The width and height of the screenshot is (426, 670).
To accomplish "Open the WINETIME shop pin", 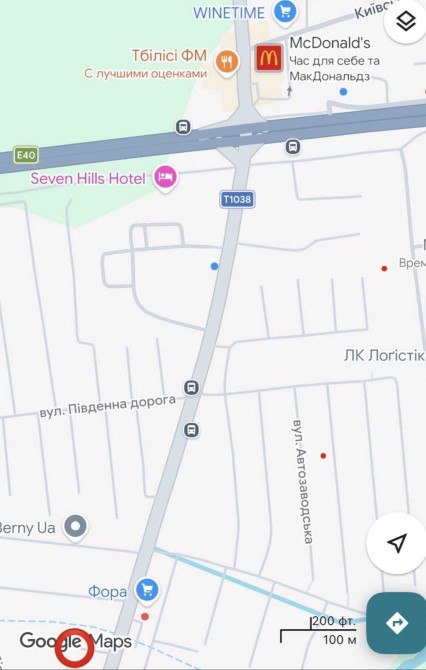I will point(285,12).
